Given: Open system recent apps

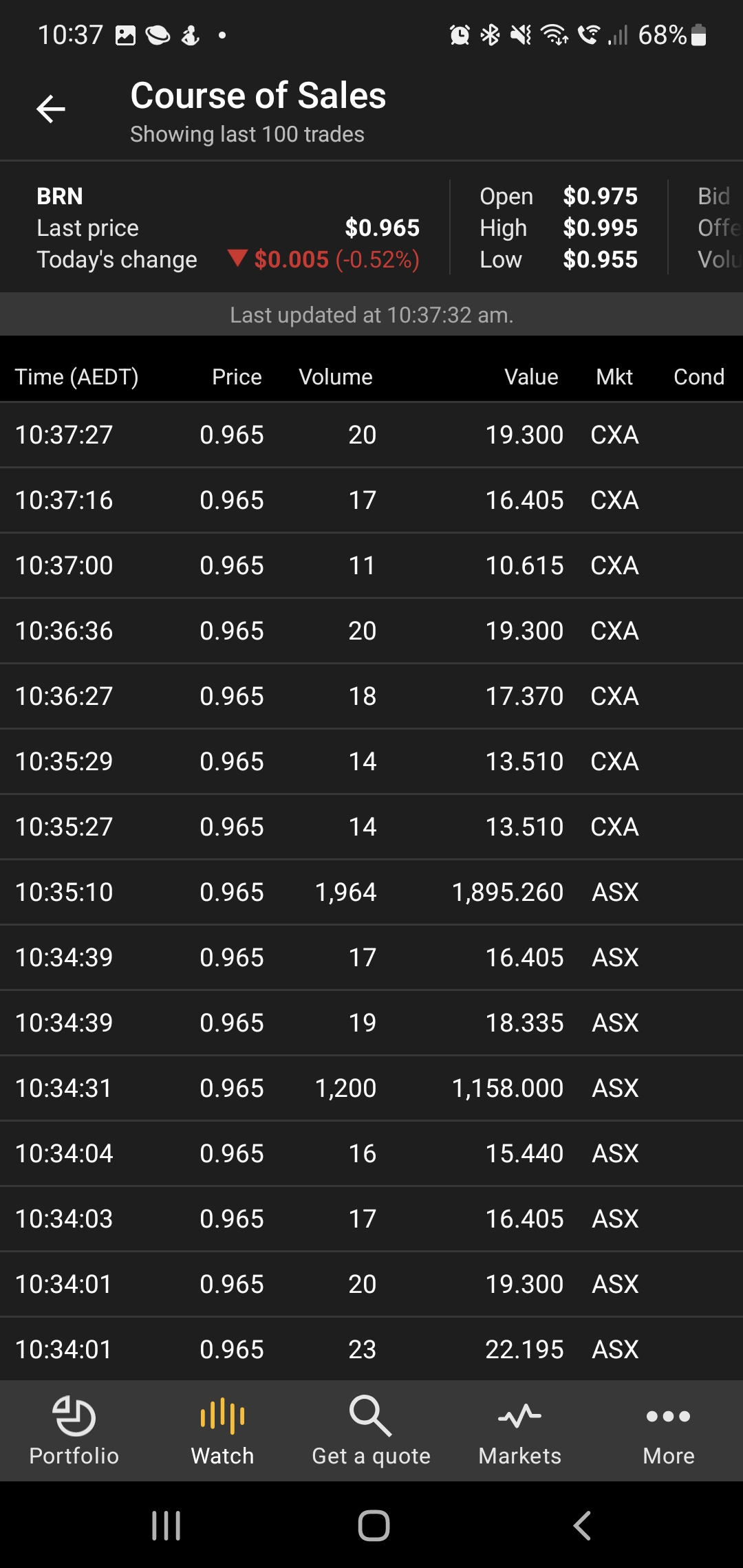Looking at the screenshot, I should click(x=166, y=1525).
